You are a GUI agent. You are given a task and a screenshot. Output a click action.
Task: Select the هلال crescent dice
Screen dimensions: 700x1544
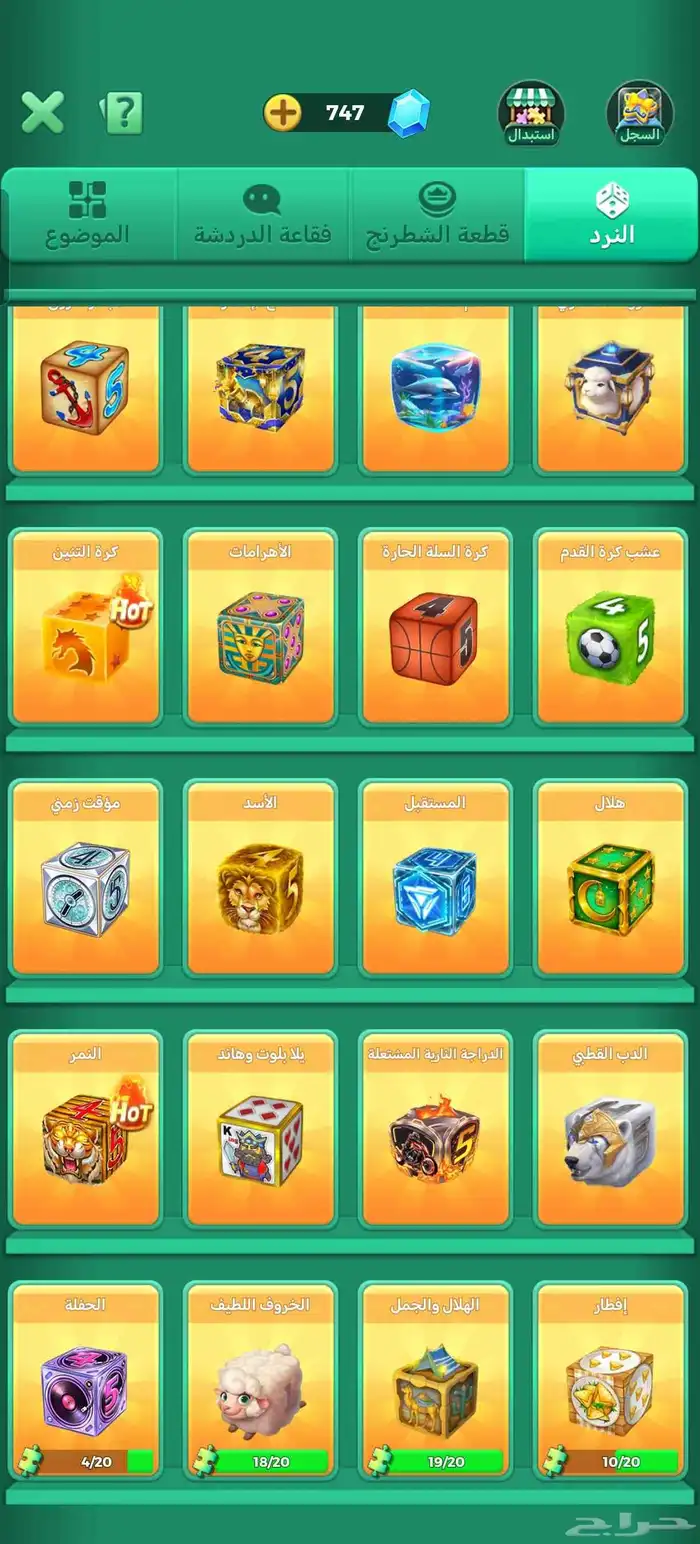[610, 879]
